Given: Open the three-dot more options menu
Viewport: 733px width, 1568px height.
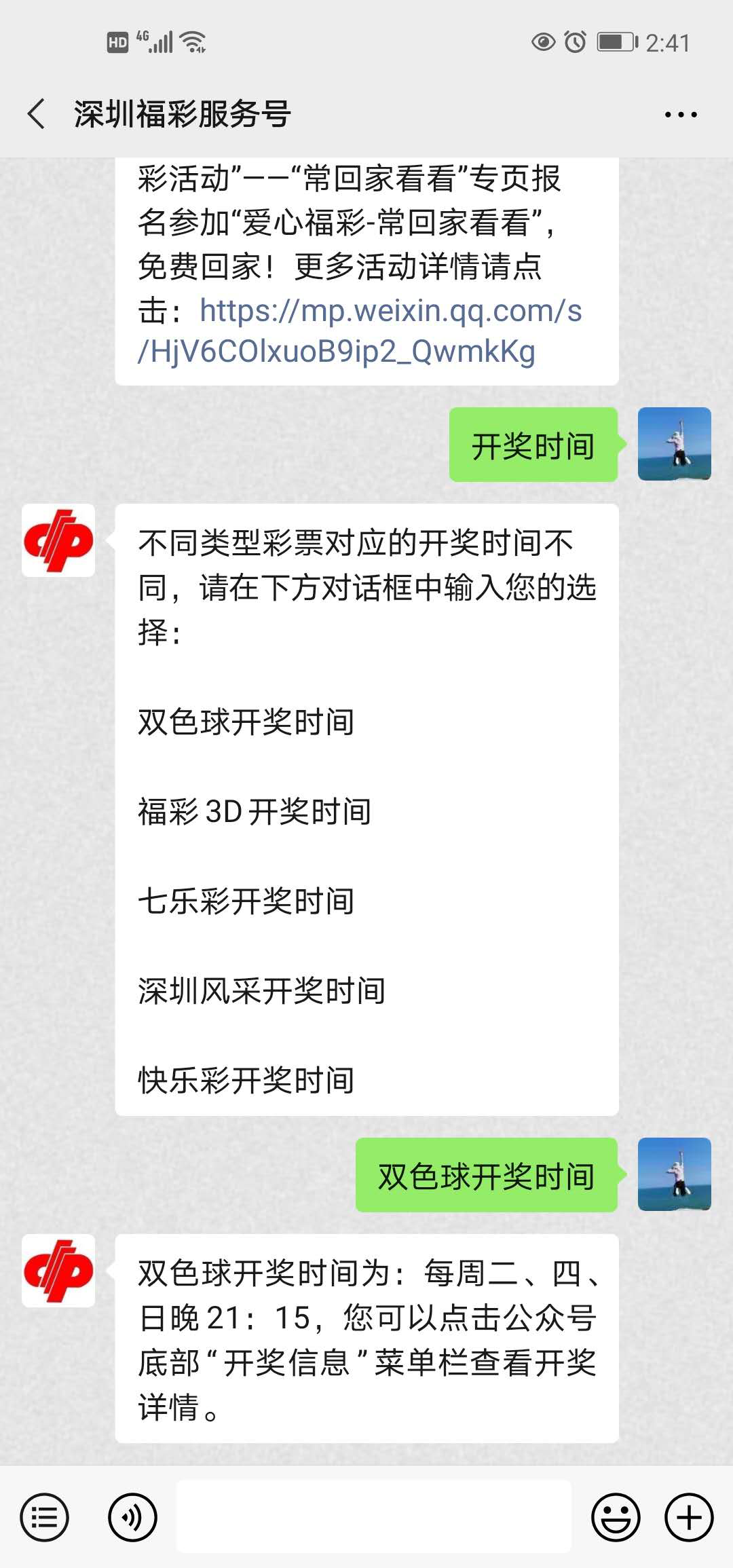Looking at the screenshot, I should pyautogui.click(x=681, y=115).
